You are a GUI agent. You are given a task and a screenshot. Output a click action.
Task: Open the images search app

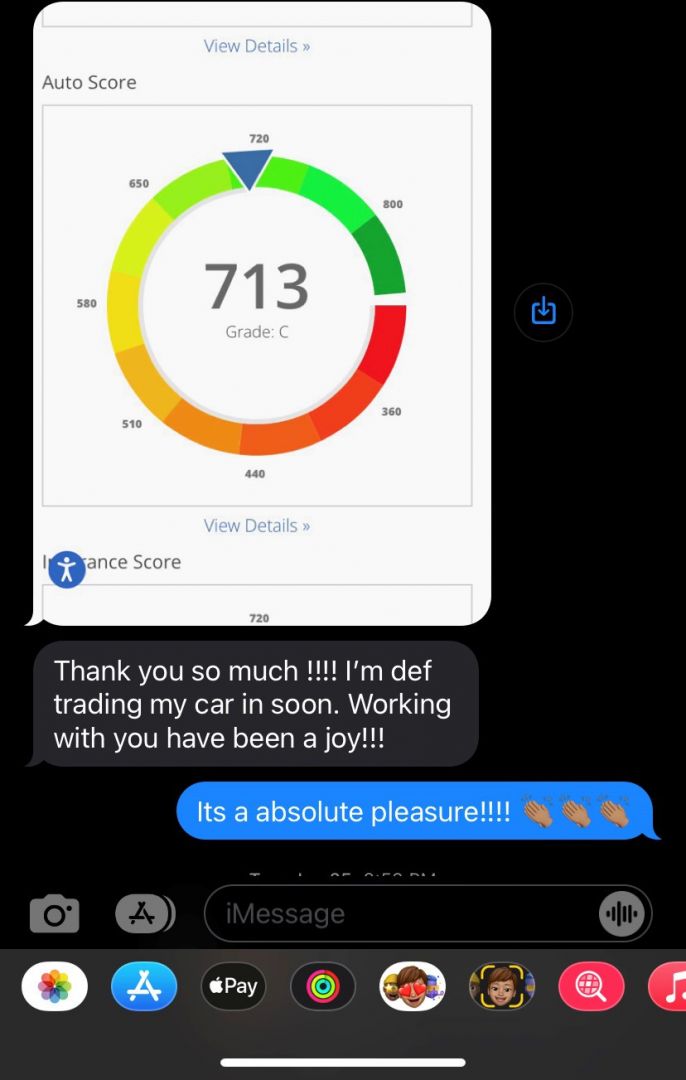[x=591, y=988]
